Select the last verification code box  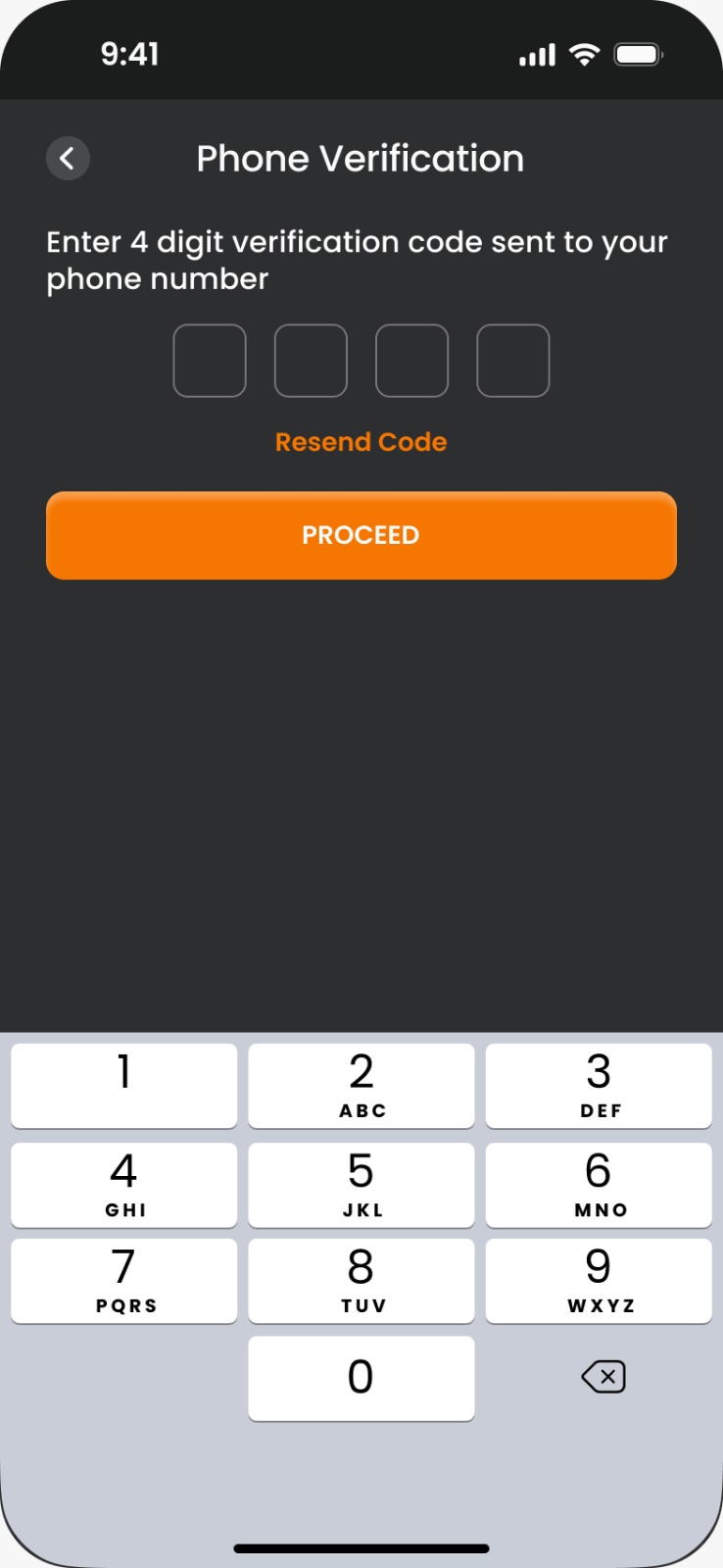pos(512,361)
